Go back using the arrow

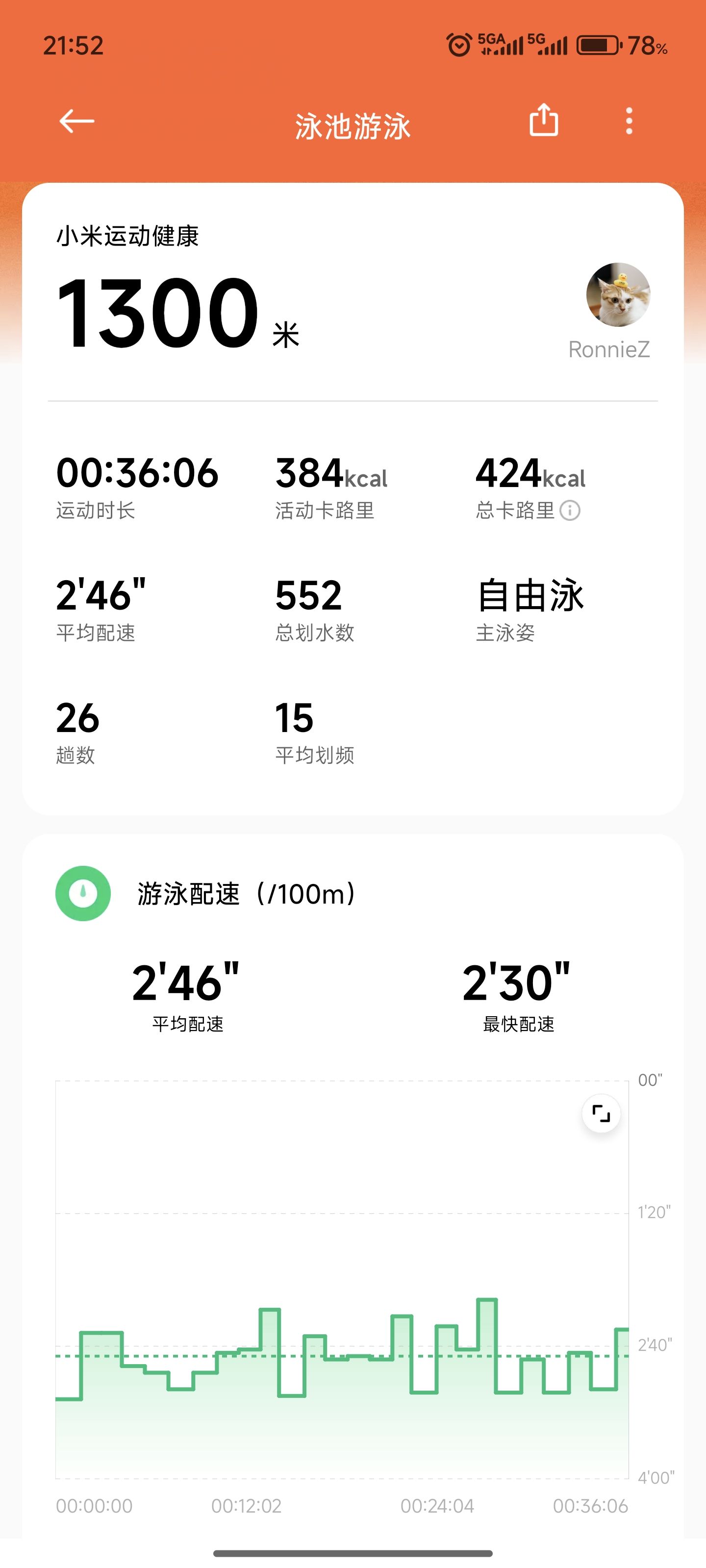pyautogui.click(x=77, y=121)
